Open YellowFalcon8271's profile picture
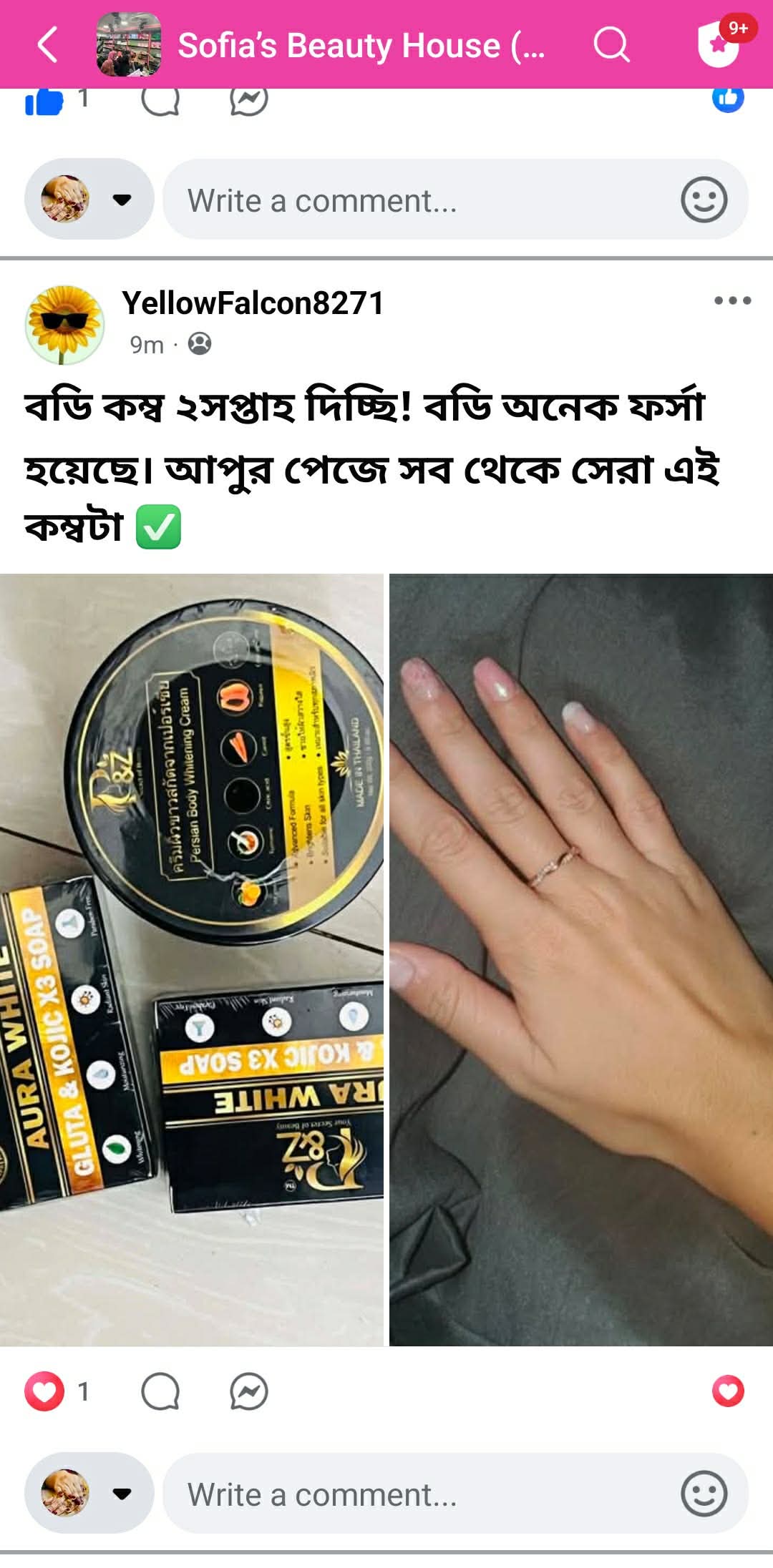 (64, 325)
